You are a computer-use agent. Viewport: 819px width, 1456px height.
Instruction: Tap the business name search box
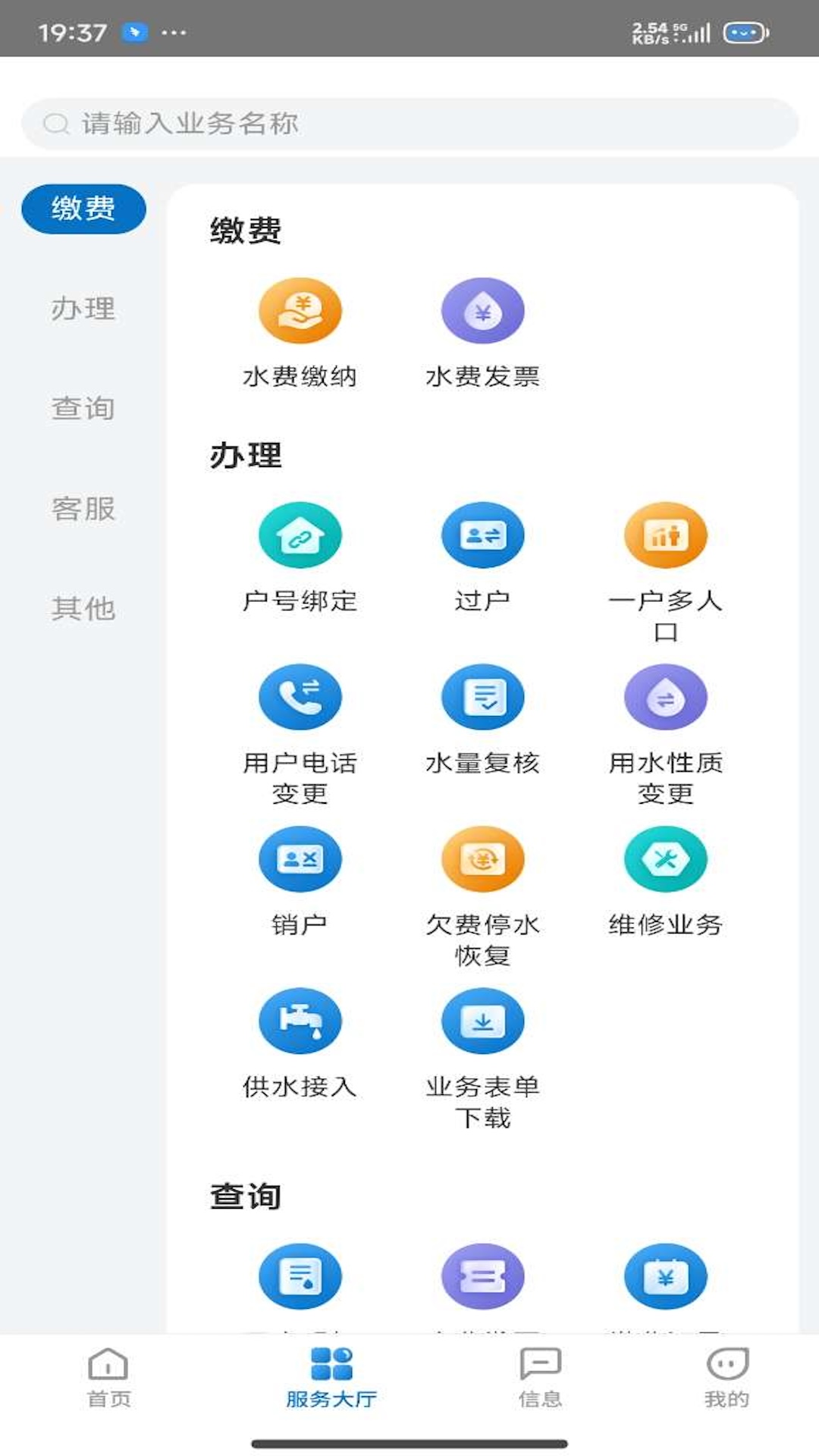tap(409, 121)
